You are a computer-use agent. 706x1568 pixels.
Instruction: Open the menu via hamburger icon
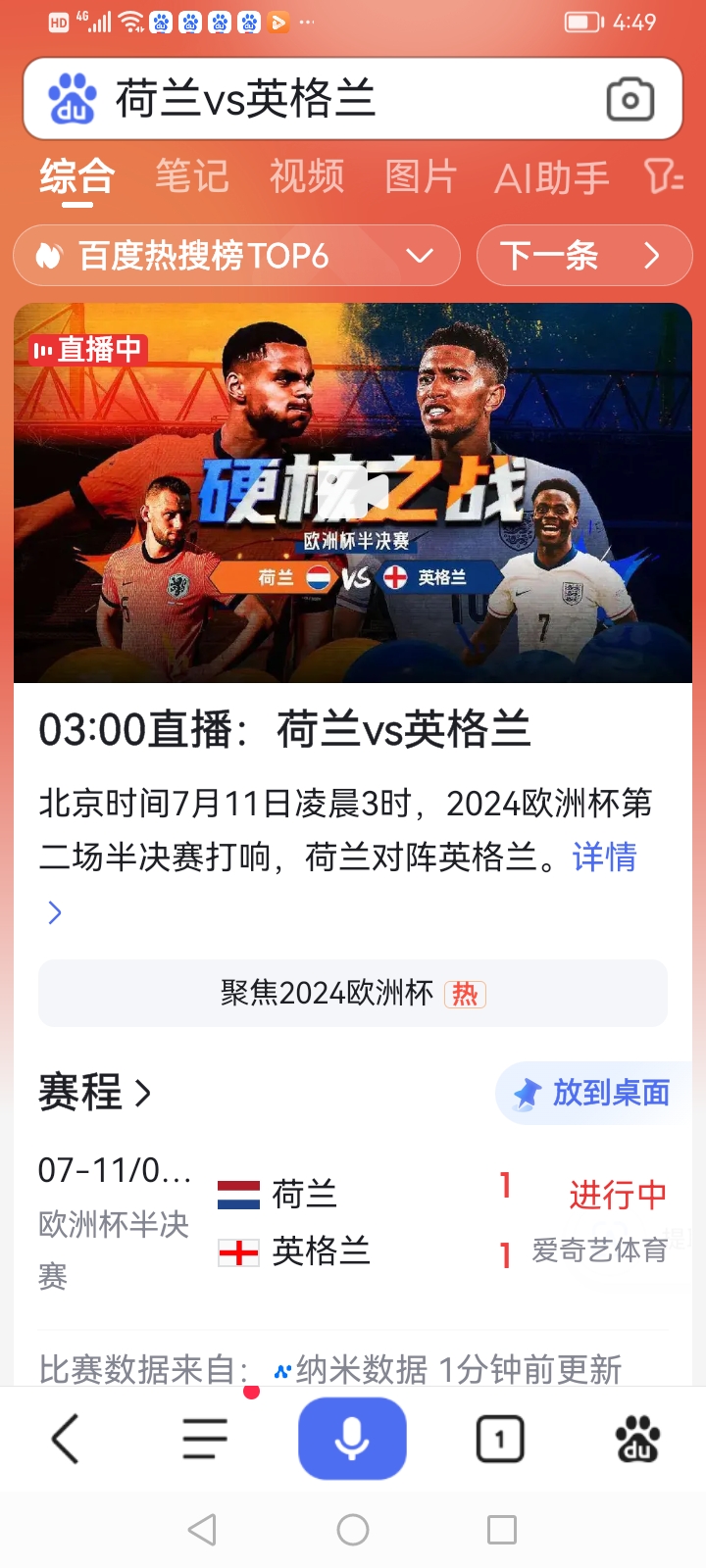[203, 1437]
